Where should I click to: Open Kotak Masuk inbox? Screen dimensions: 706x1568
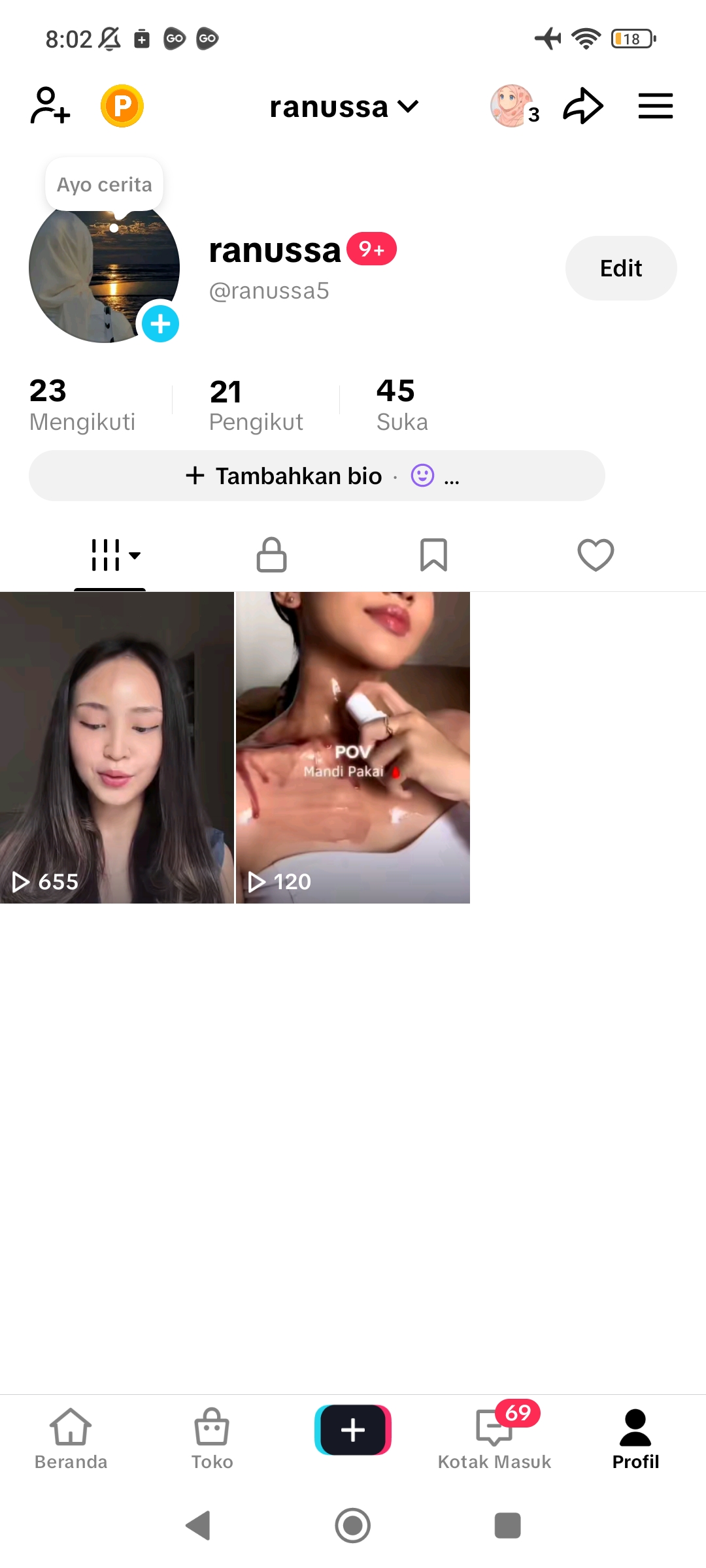point(494,1439)
